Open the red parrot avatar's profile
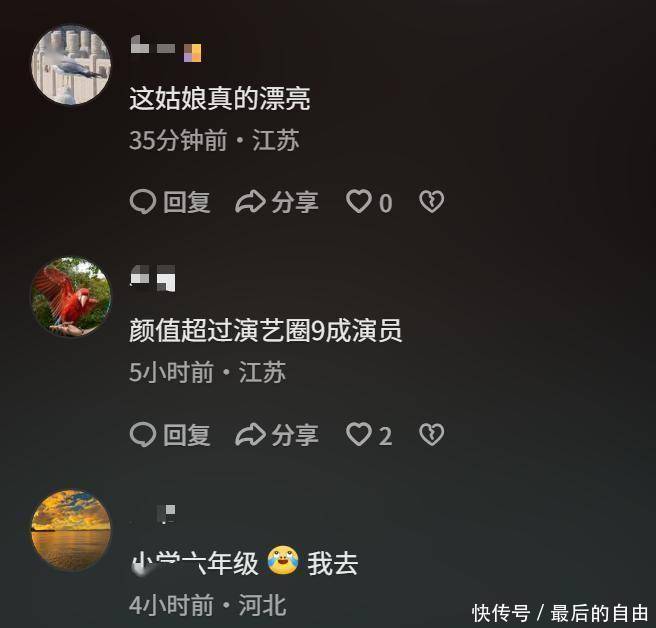The width and height of the screenshot is (656, 628). [x=71, y=297]
